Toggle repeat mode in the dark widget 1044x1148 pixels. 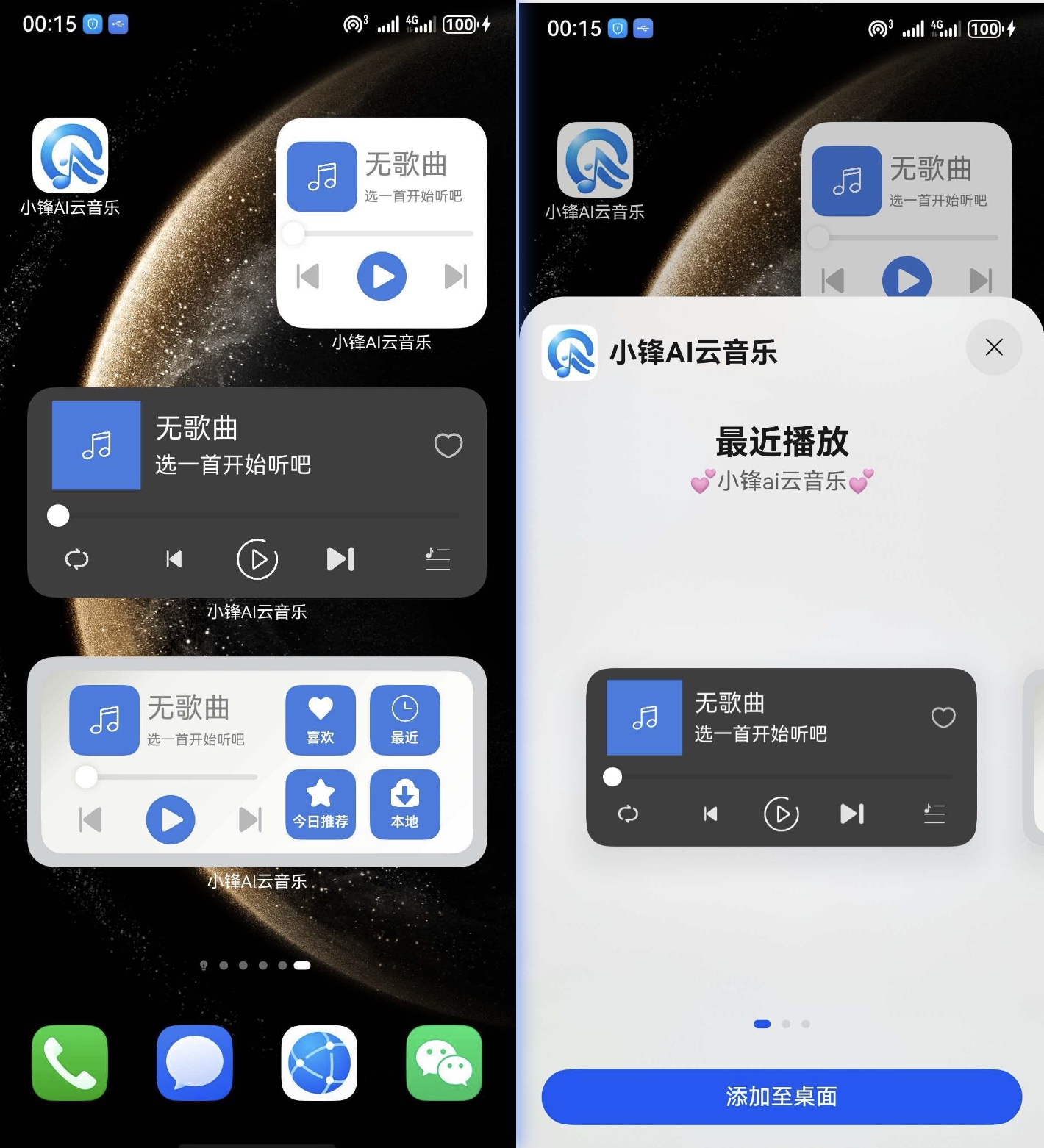pyautogui.click(x=76, y=559)
